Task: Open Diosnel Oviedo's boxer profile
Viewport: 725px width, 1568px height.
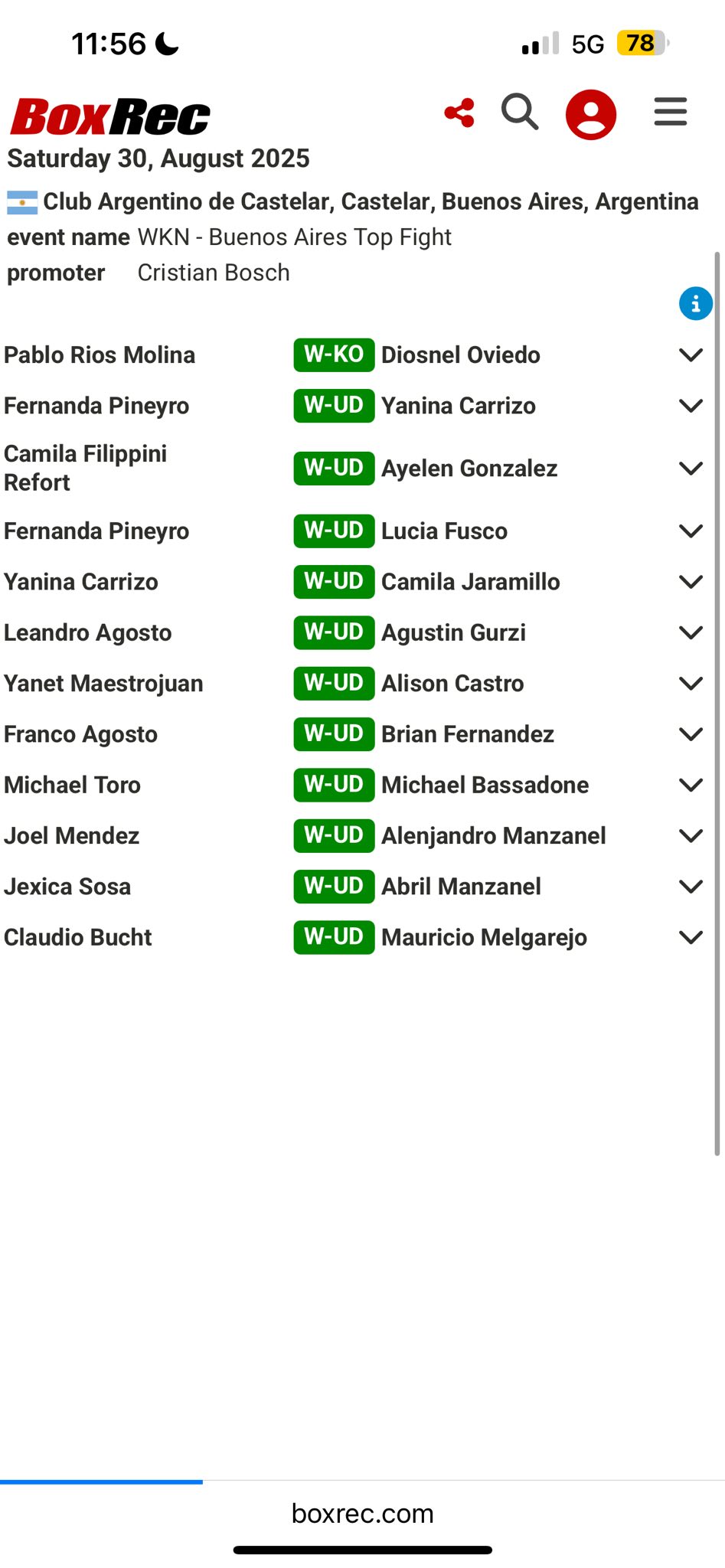Action: tap(460, 355)
